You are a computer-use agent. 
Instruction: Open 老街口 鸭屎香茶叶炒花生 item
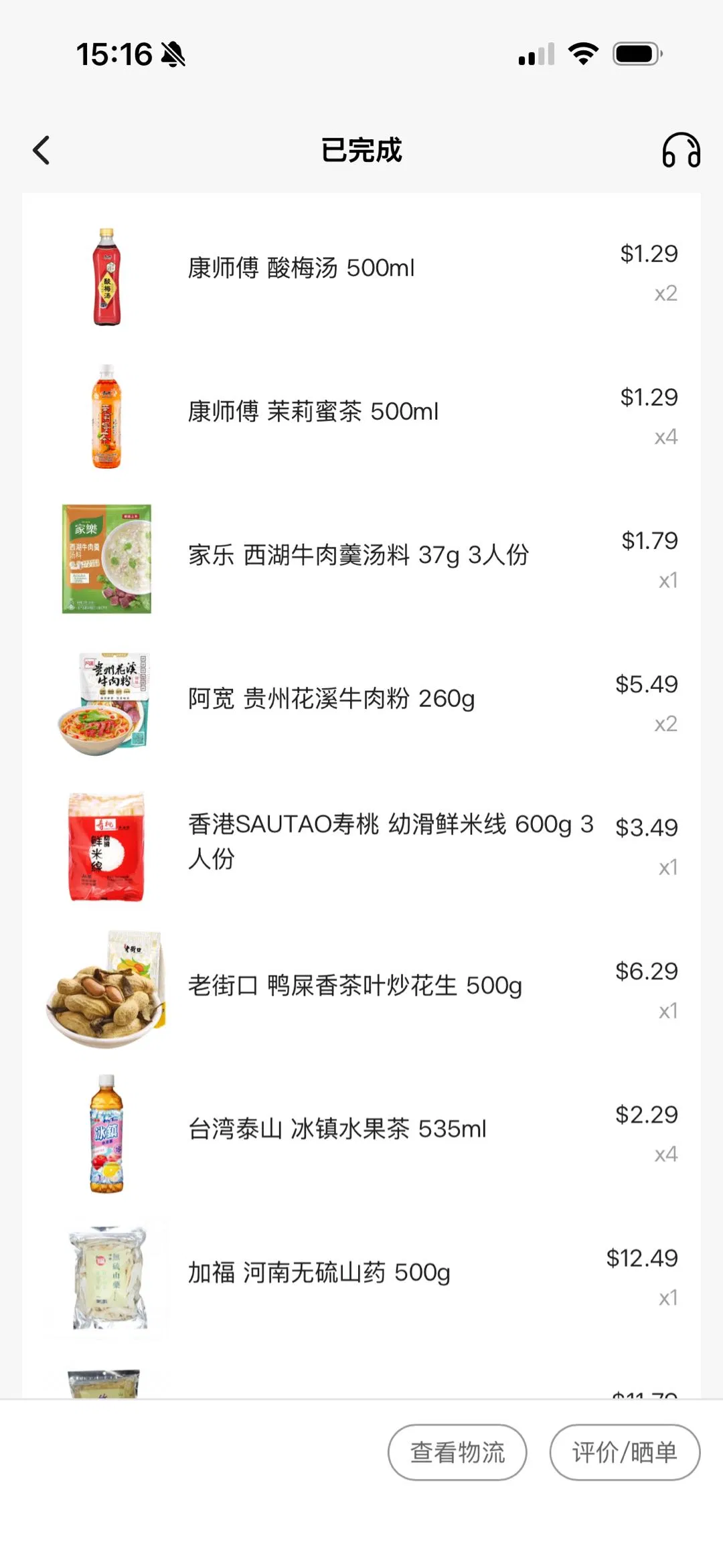(x=355, y=986)
